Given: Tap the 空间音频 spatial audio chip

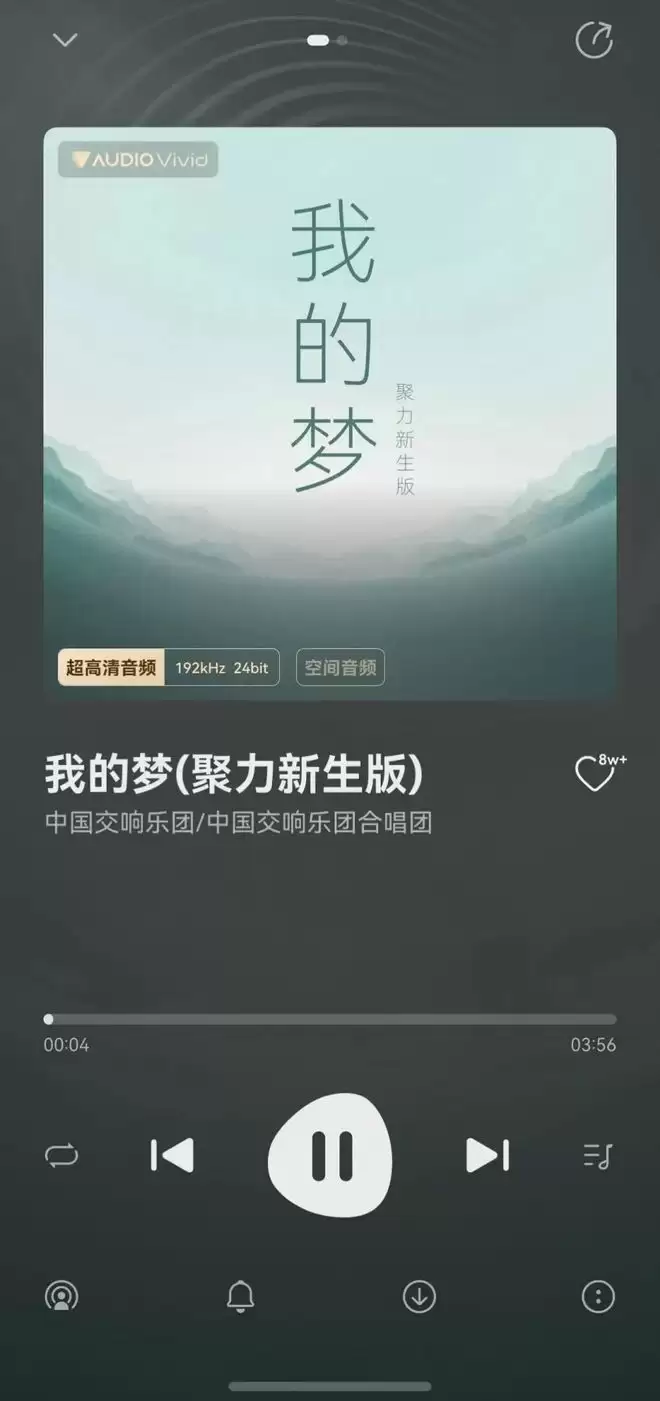Looking at the screenshot, I should (x=340, y=668).
